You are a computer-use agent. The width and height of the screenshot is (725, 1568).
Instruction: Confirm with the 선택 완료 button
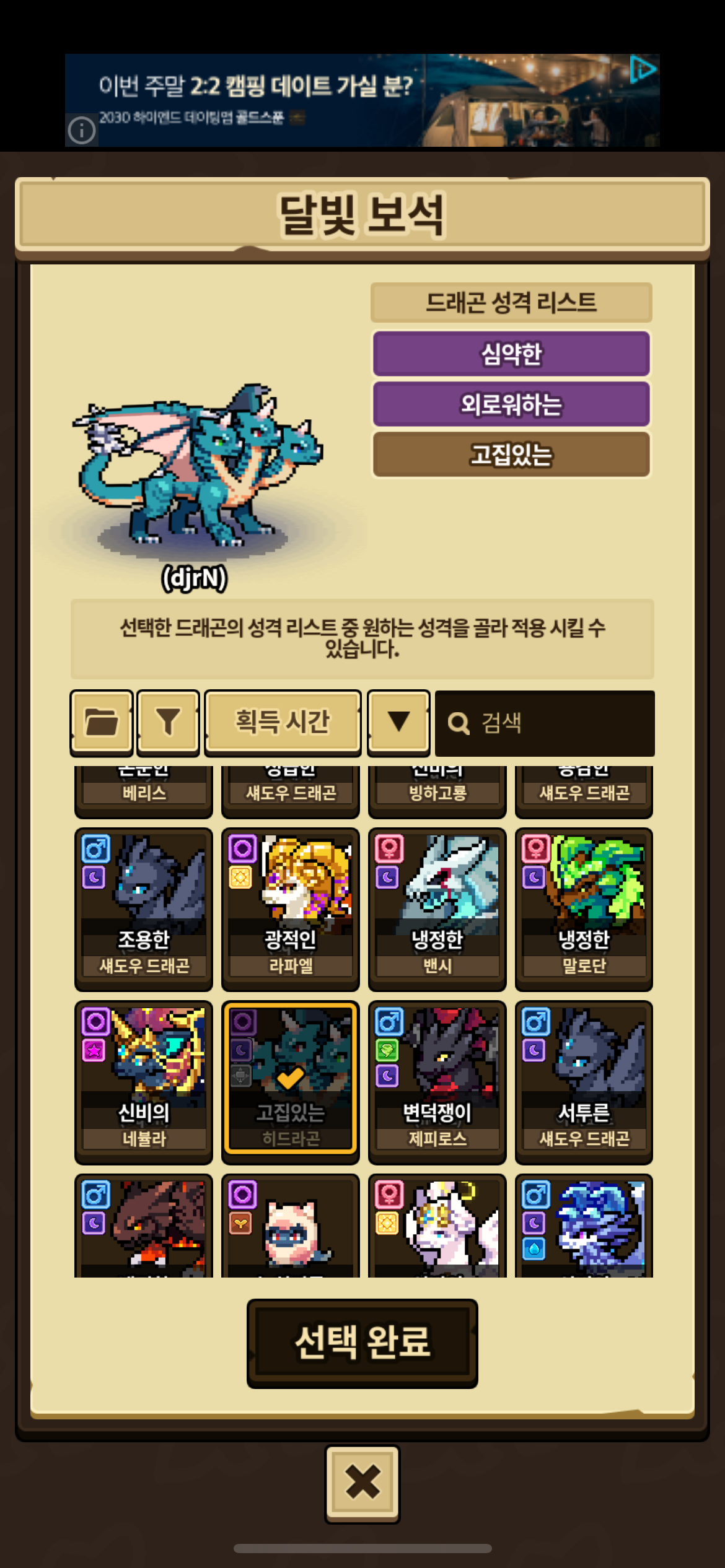[362, 1343]
